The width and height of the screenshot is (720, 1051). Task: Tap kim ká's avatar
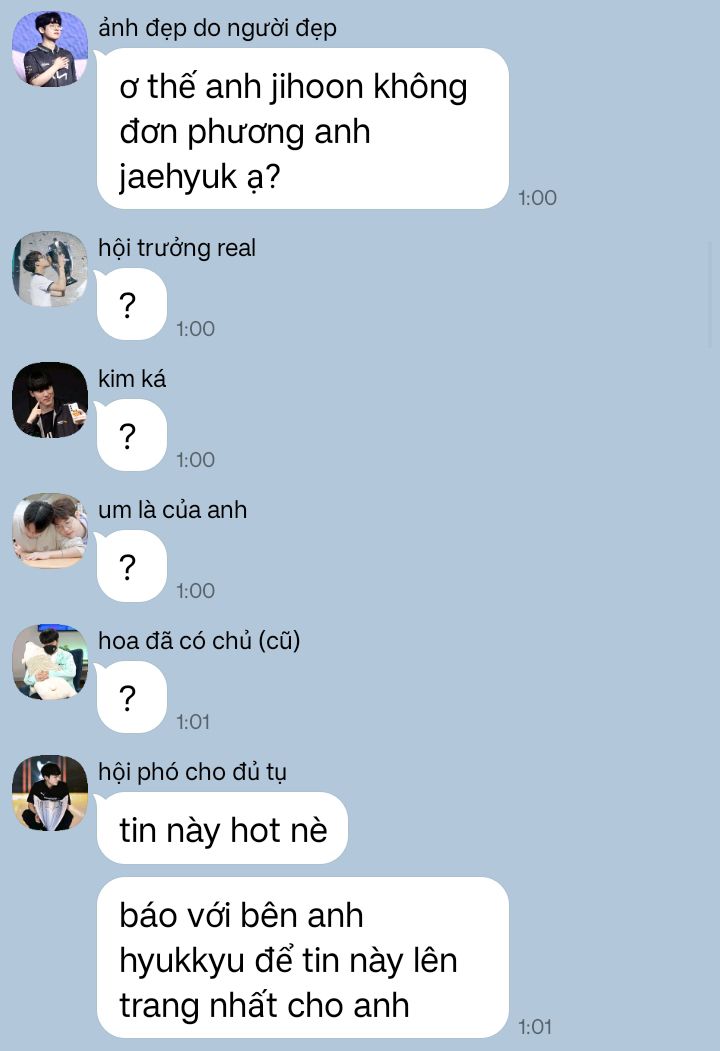(49, 400)
